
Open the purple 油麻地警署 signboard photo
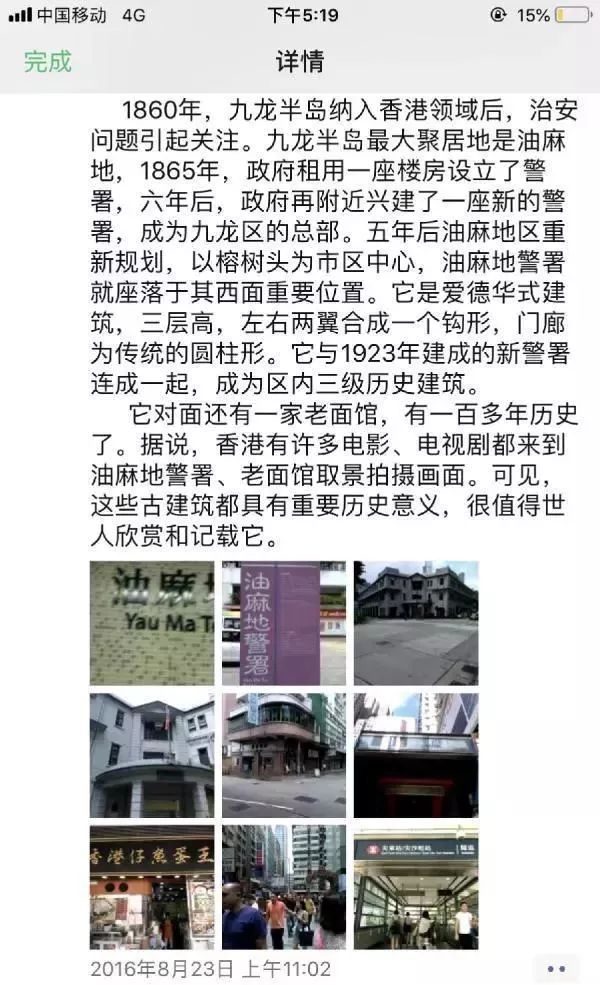tap(284, 623)
